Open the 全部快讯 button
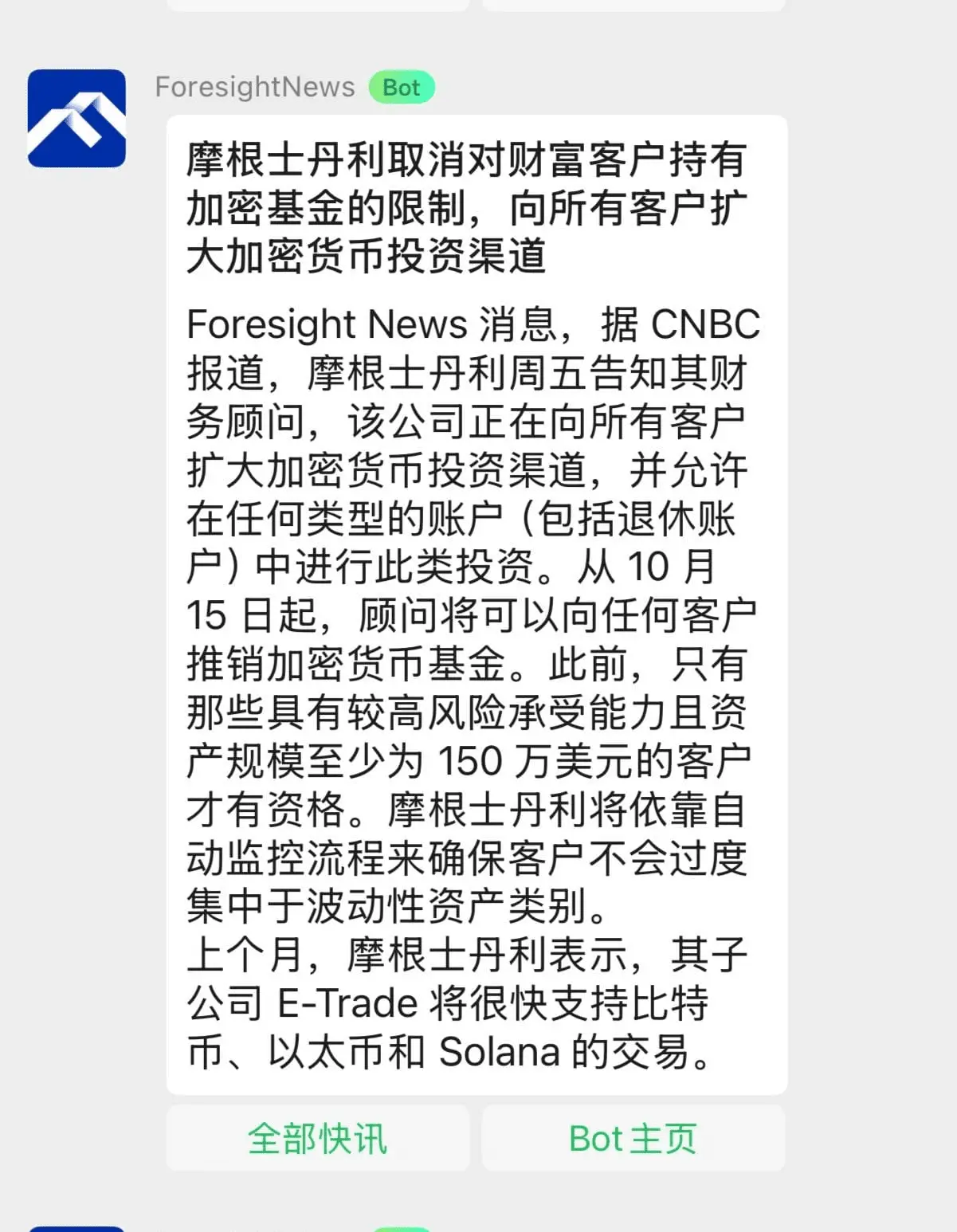Viewport: 957px width, 1232px height. pos(317,1138)
